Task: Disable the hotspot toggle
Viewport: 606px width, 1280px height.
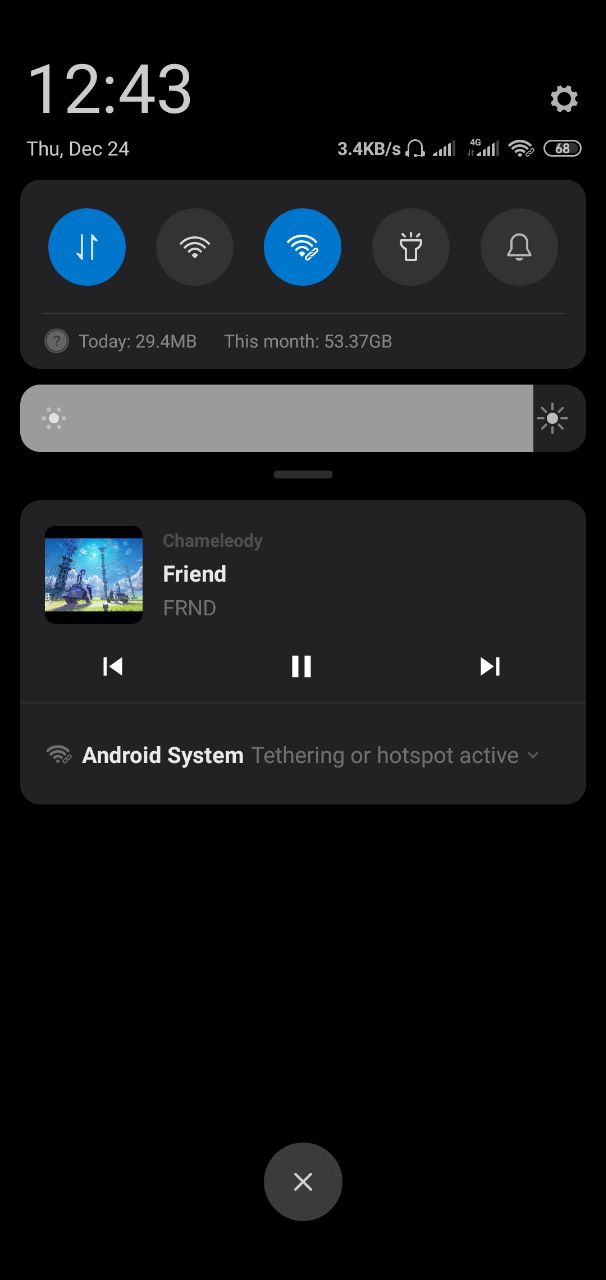Action: click(303, 247)
